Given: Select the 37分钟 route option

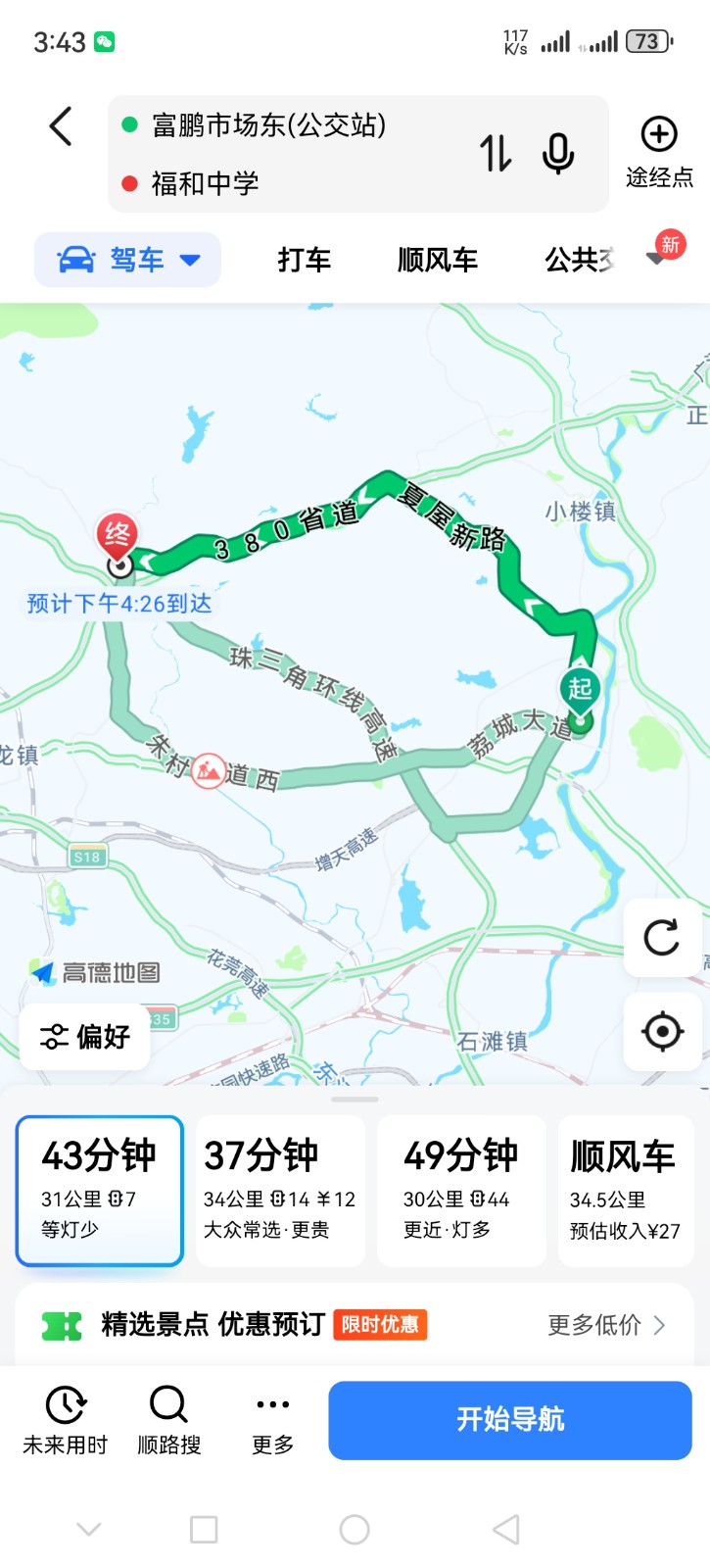Looking at the screenshot, I should [280, 1190].
